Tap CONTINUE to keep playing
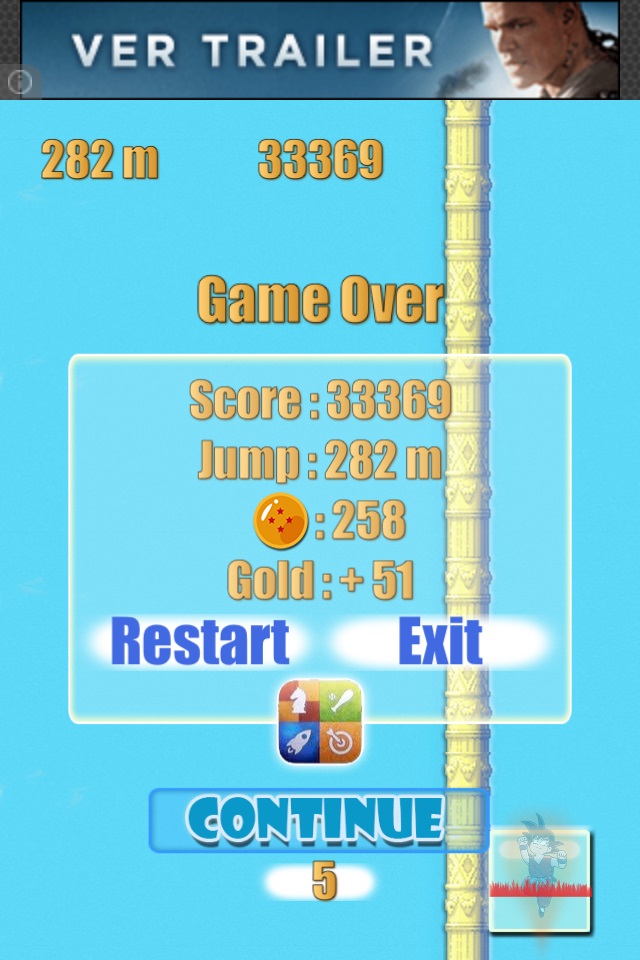 318,820
